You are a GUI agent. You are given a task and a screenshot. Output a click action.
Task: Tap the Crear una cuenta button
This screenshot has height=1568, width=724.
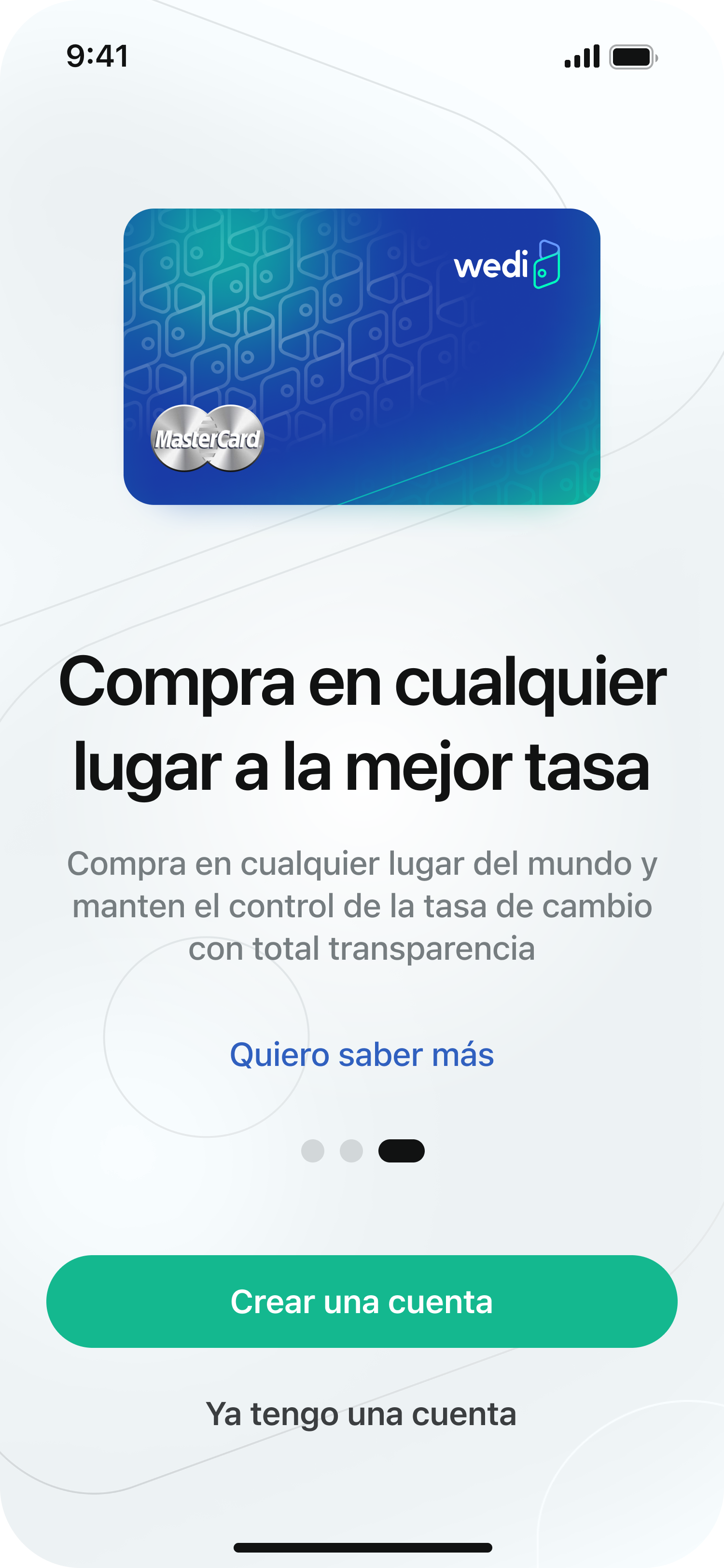[362, 1302]
